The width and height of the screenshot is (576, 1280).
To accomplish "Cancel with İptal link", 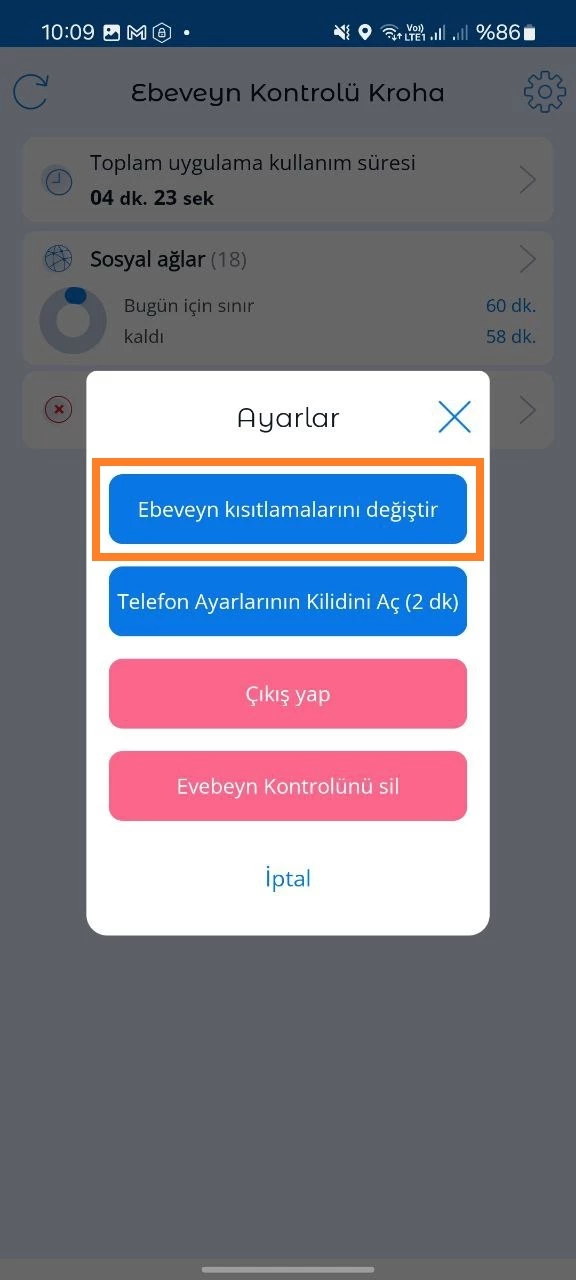I will (x=288, y=878).
